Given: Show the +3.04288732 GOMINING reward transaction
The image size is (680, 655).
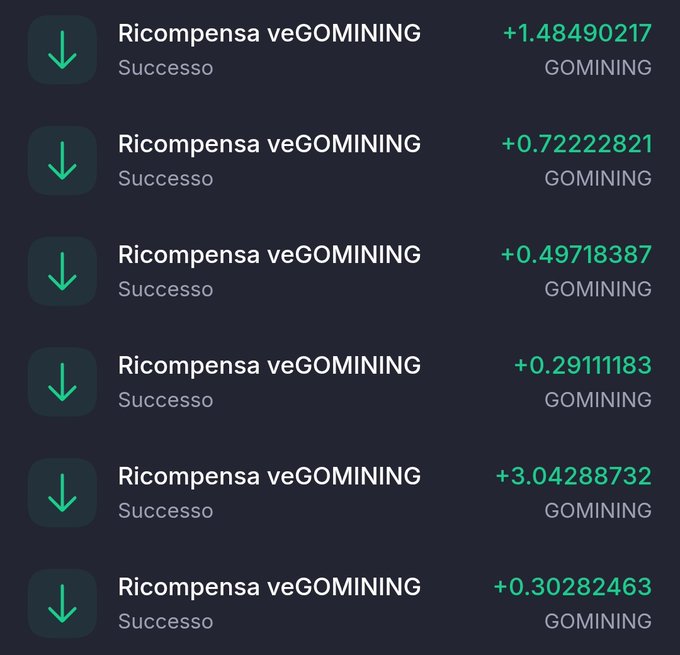Looking at the screenshot, I should click(340, 493).
